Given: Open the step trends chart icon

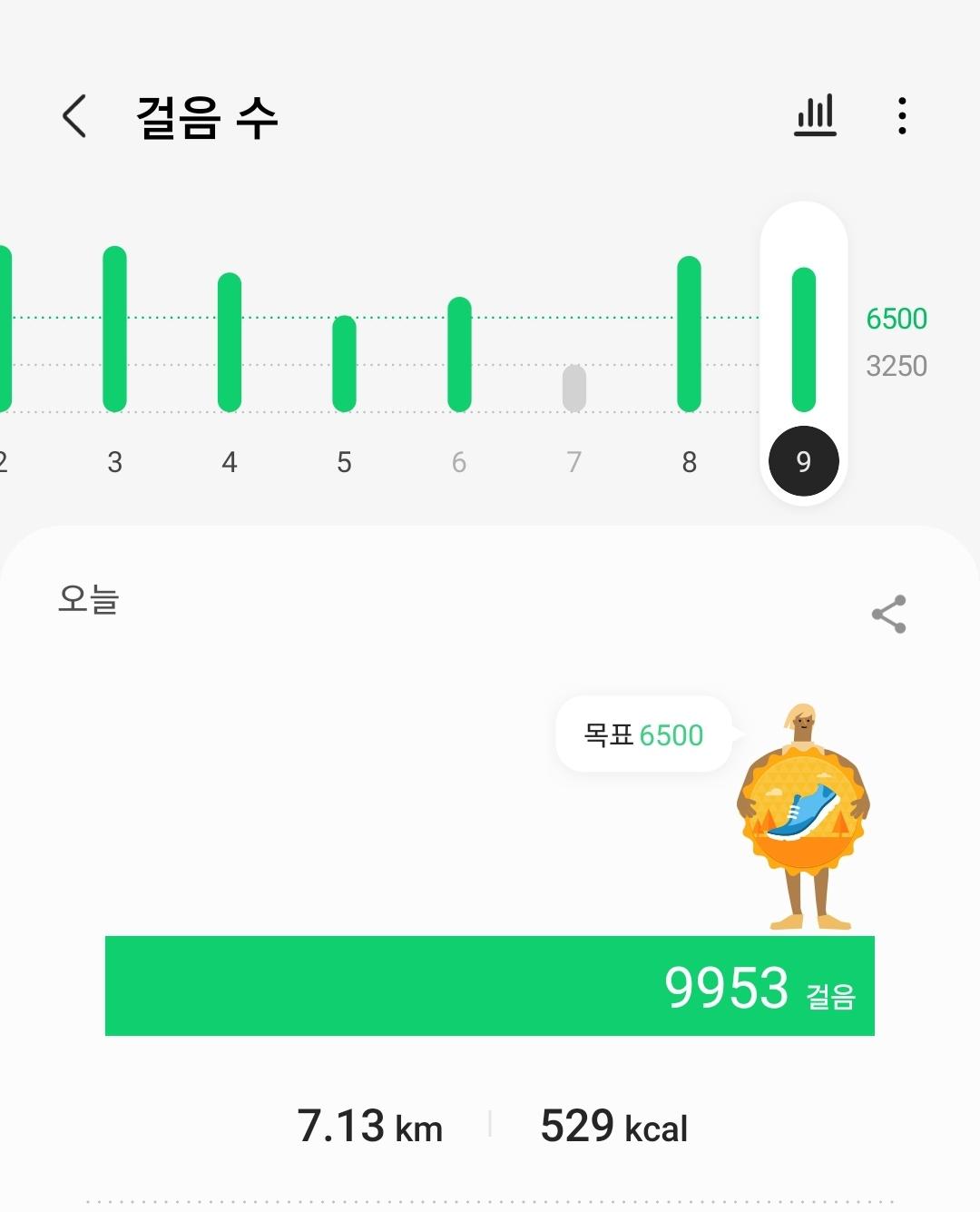Looking at the screenshot, I should [x=815, y=116].
